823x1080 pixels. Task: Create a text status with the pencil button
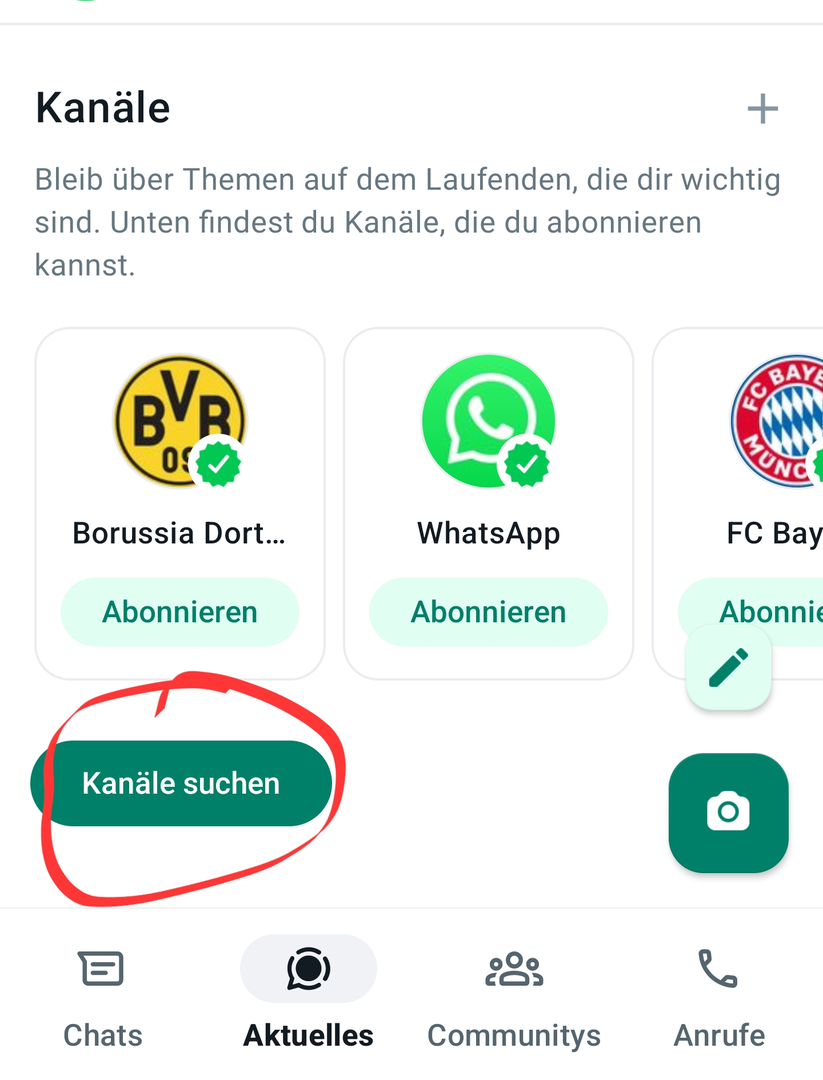[x=728, y=667]
